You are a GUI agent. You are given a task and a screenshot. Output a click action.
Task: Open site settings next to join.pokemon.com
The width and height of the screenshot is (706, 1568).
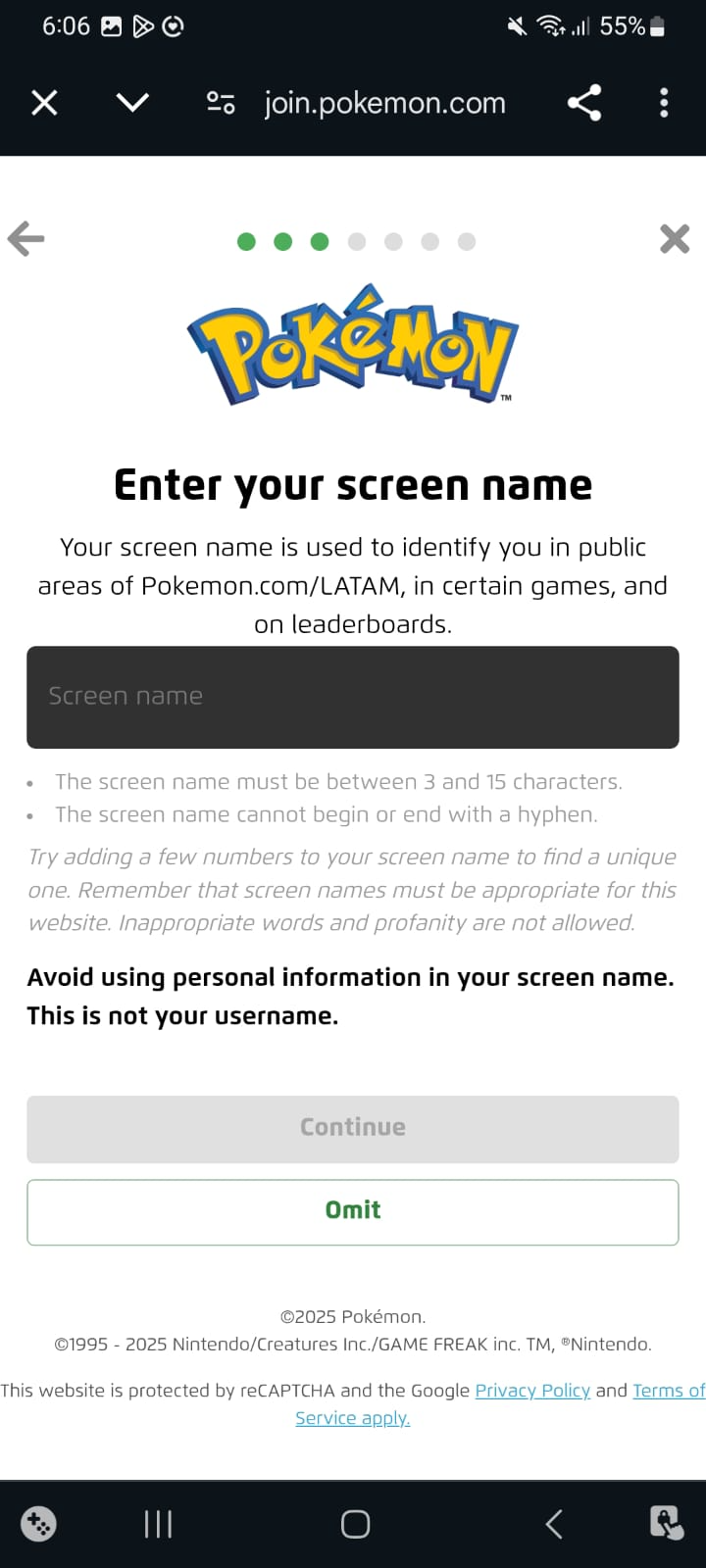(x=221, y=103)
